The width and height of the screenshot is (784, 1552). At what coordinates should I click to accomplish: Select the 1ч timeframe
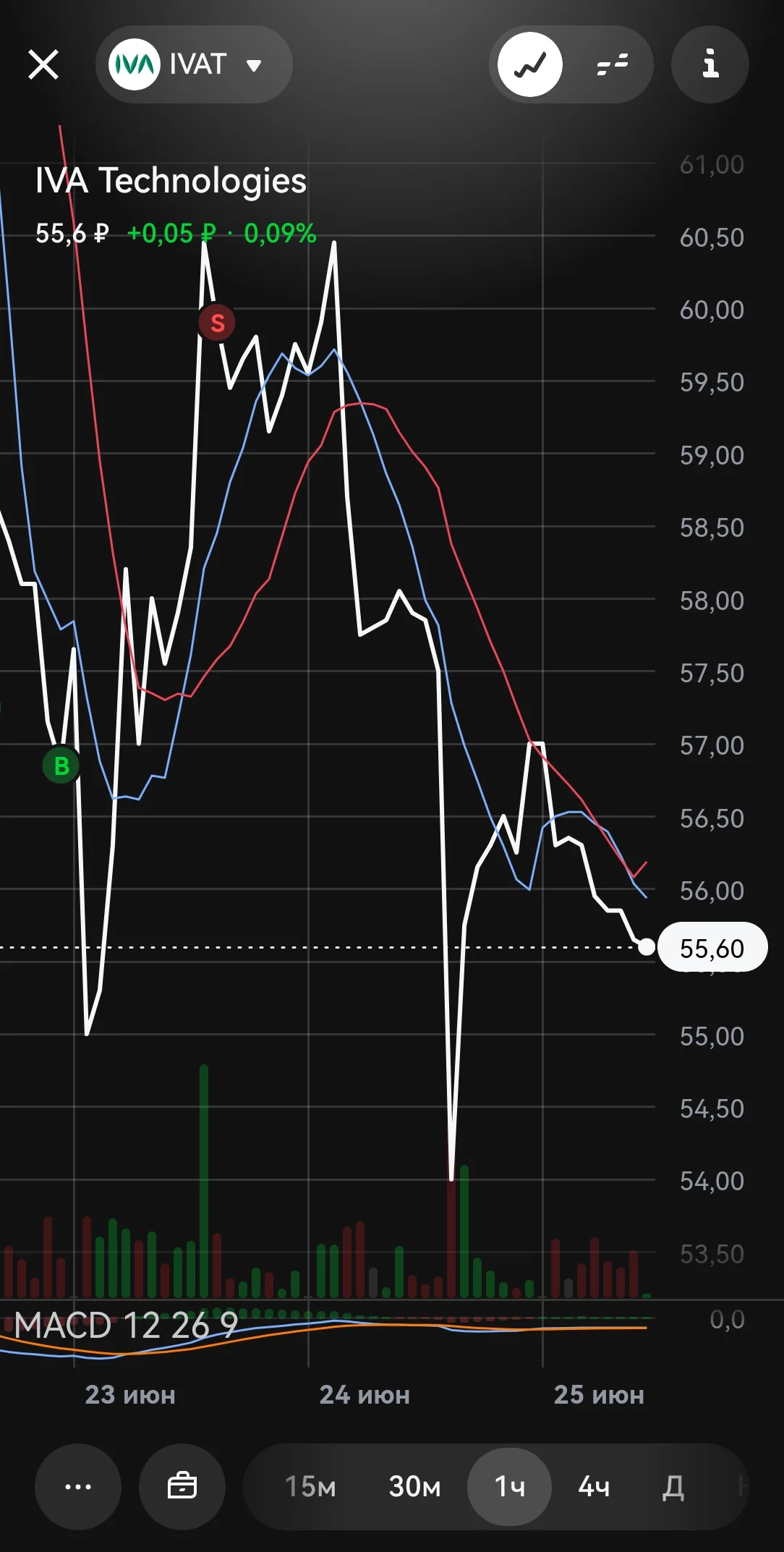[x=510, y=1487]
